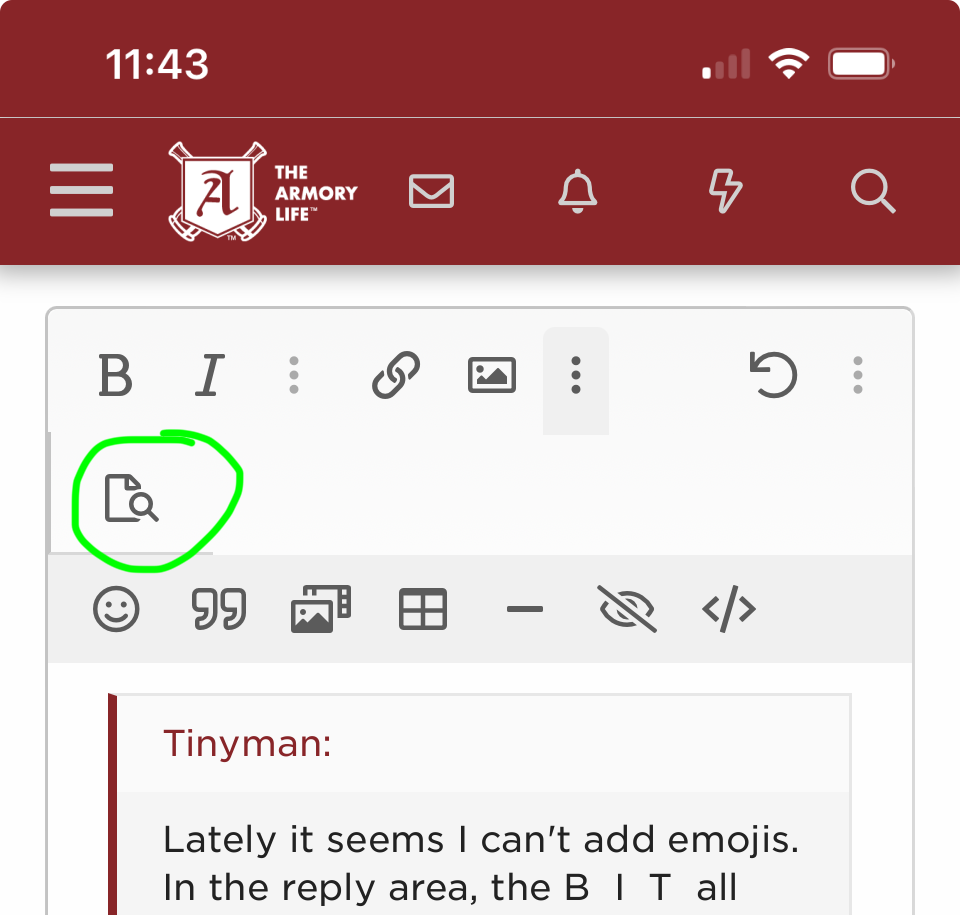Open the What's new lightning icon
Screen dimensions: 960x915
725,190
